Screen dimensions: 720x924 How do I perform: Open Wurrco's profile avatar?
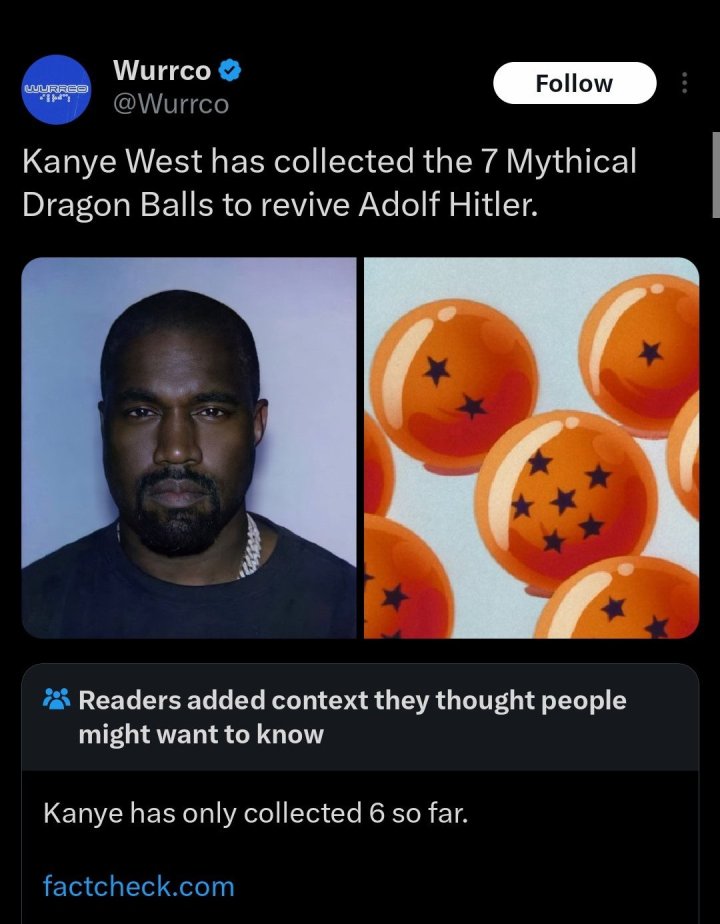click(56, 89)
